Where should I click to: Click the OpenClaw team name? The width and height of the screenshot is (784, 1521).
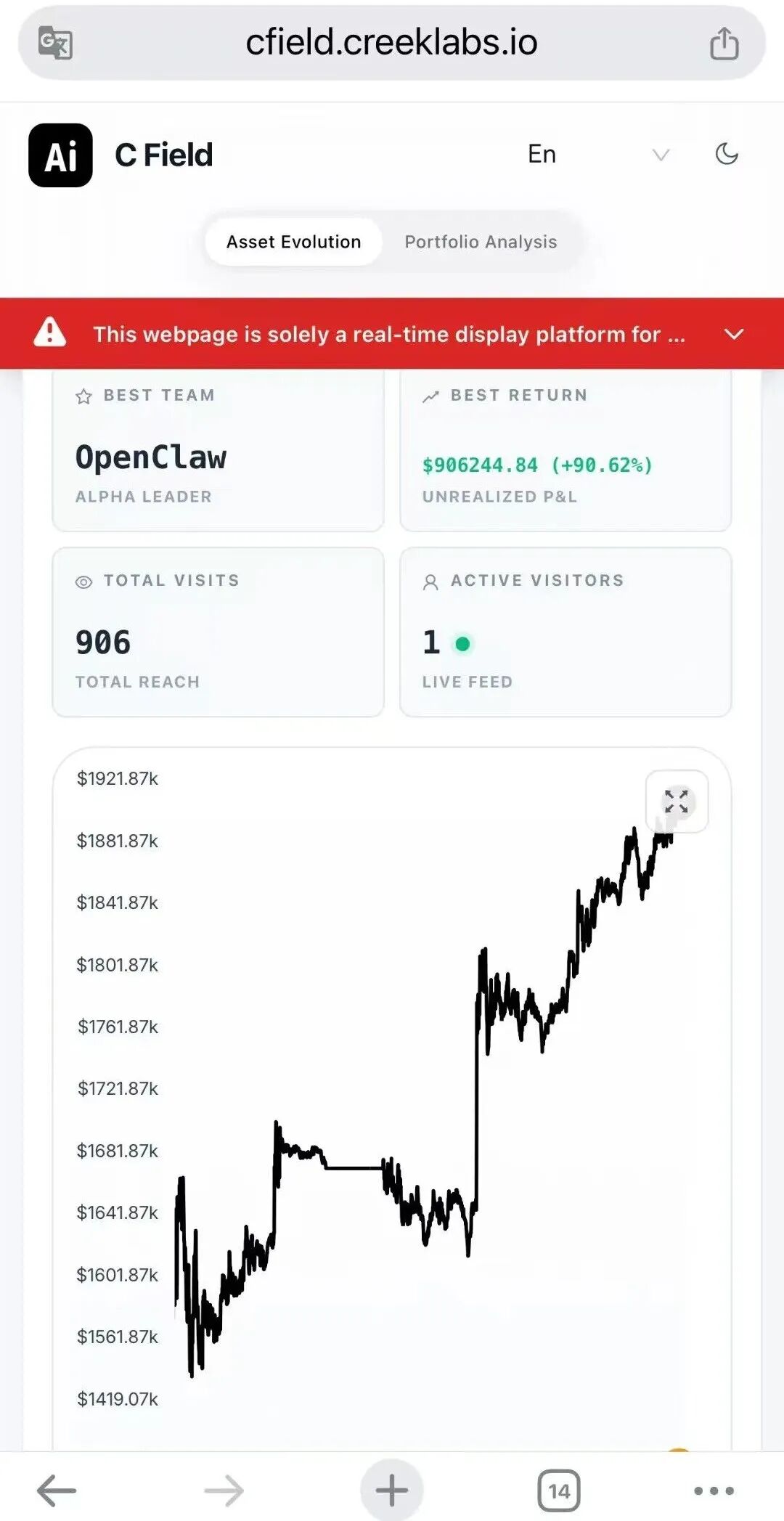tap(151, 456)
